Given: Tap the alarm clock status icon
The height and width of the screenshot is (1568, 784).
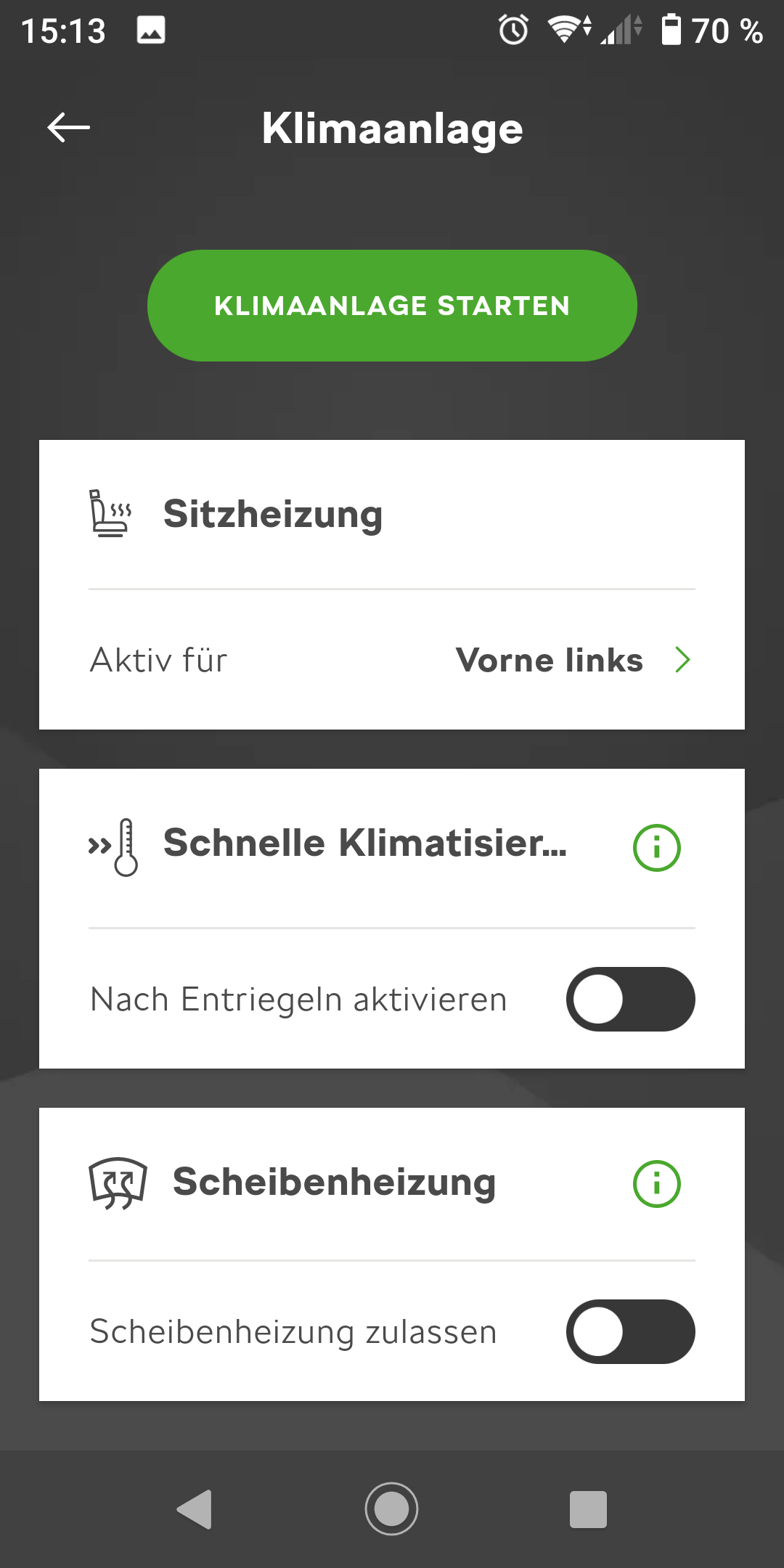Looking at the screenshot, I should 512,29.
